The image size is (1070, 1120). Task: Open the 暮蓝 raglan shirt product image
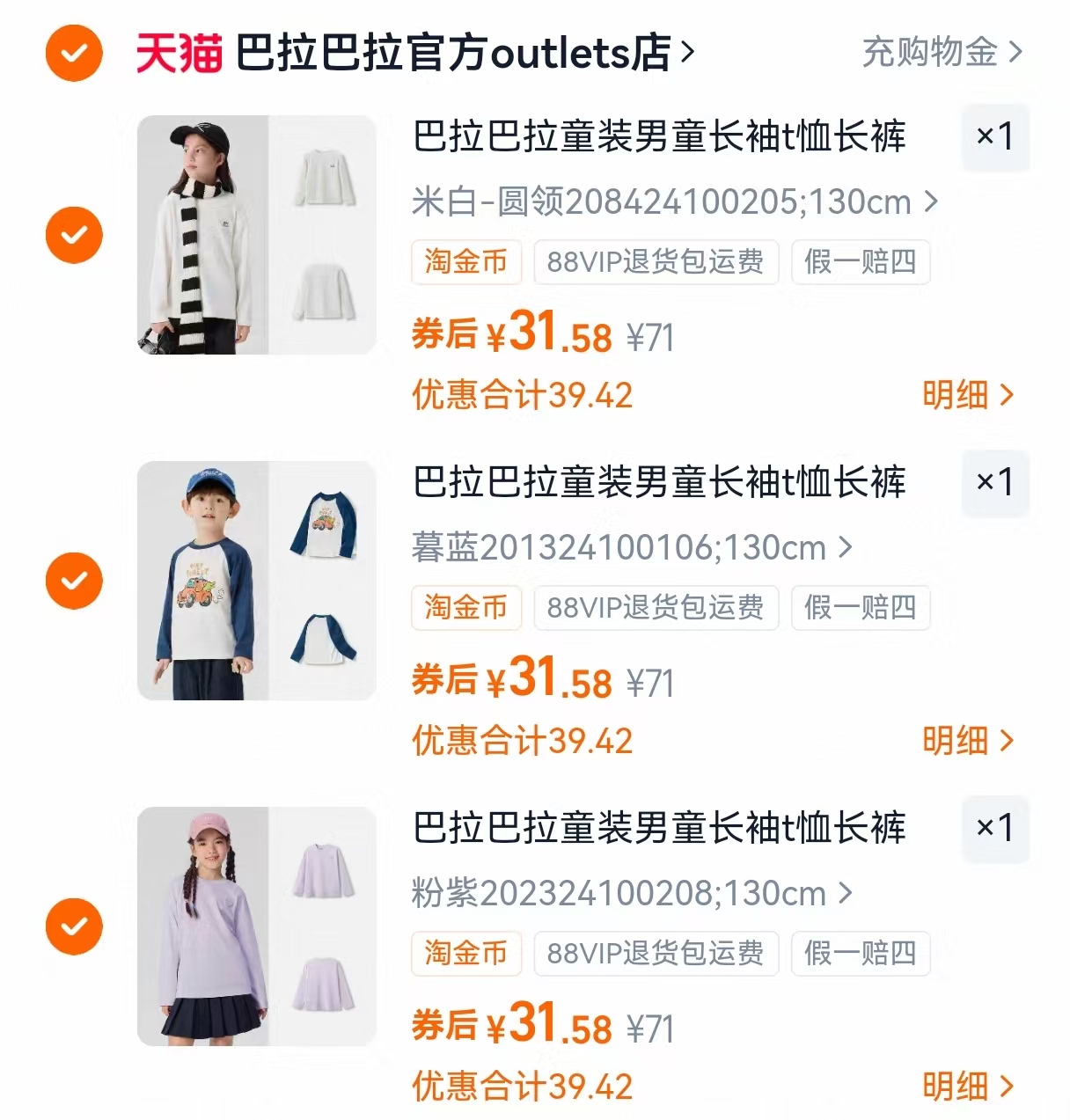(256, 581)
